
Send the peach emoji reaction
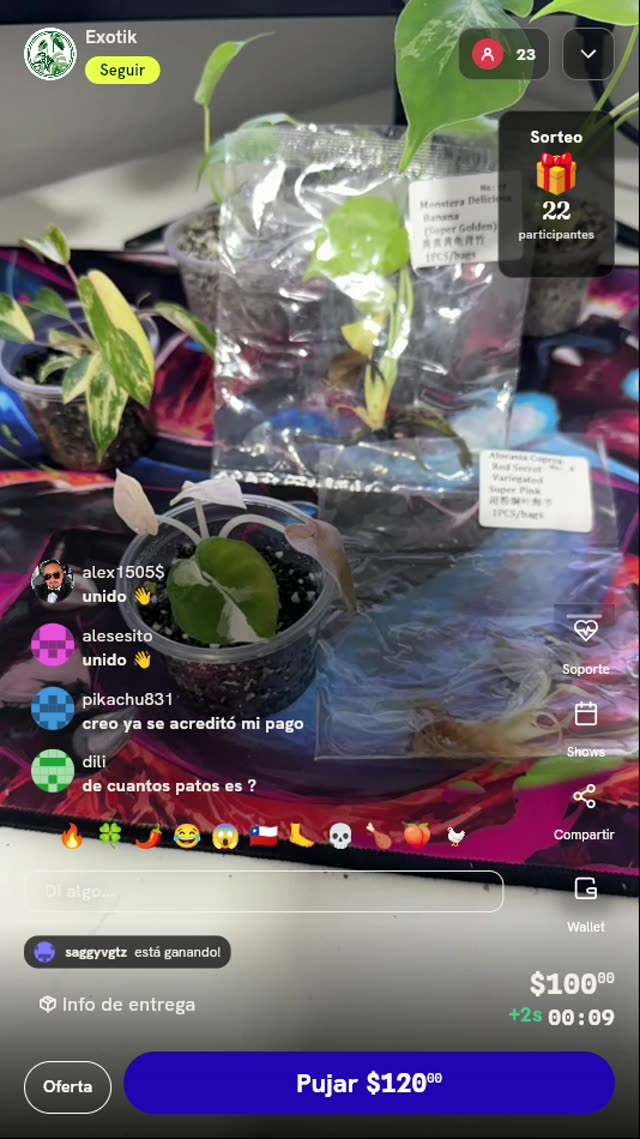pyautogui.click(x=416, y=836)
